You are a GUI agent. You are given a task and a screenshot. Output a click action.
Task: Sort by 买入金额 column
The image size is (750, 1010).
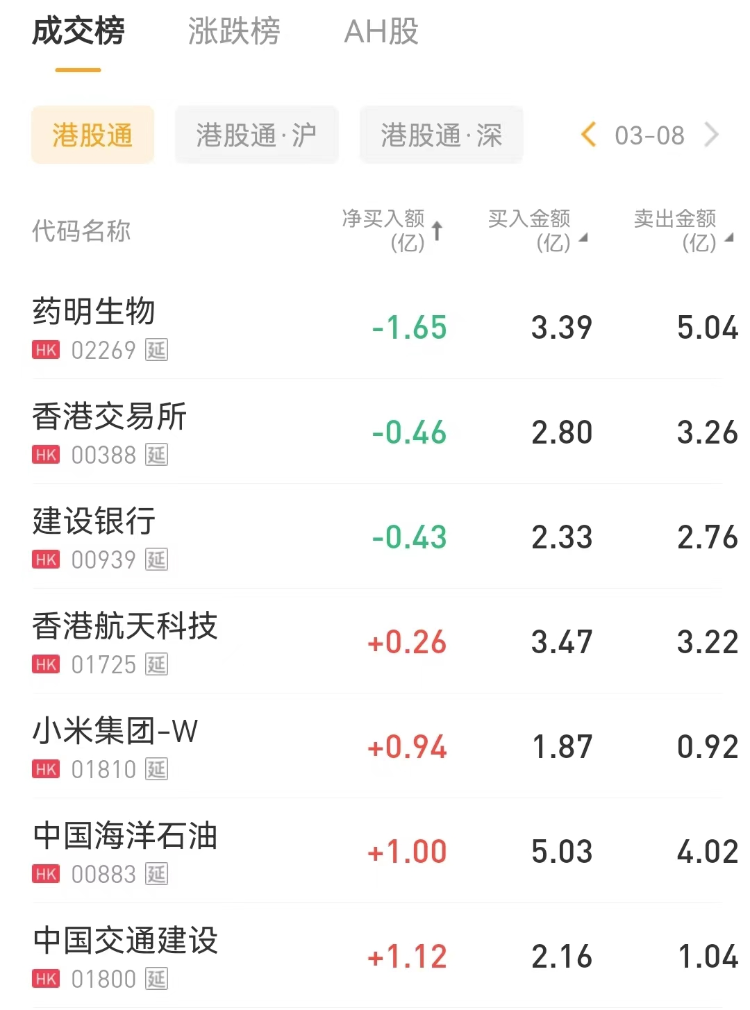pyautogui.click(x=536, y=230)
